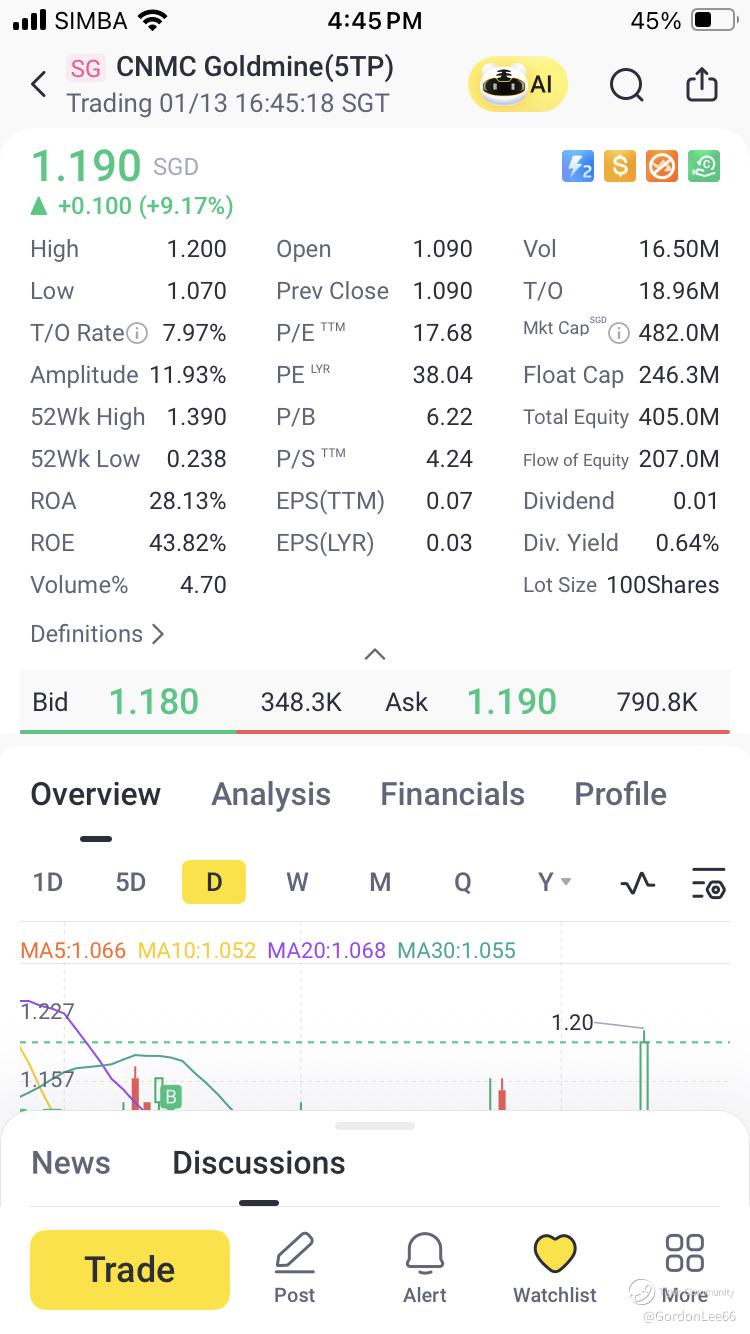Go back using the arrow
750x1334 pixels.
[39, 85]
